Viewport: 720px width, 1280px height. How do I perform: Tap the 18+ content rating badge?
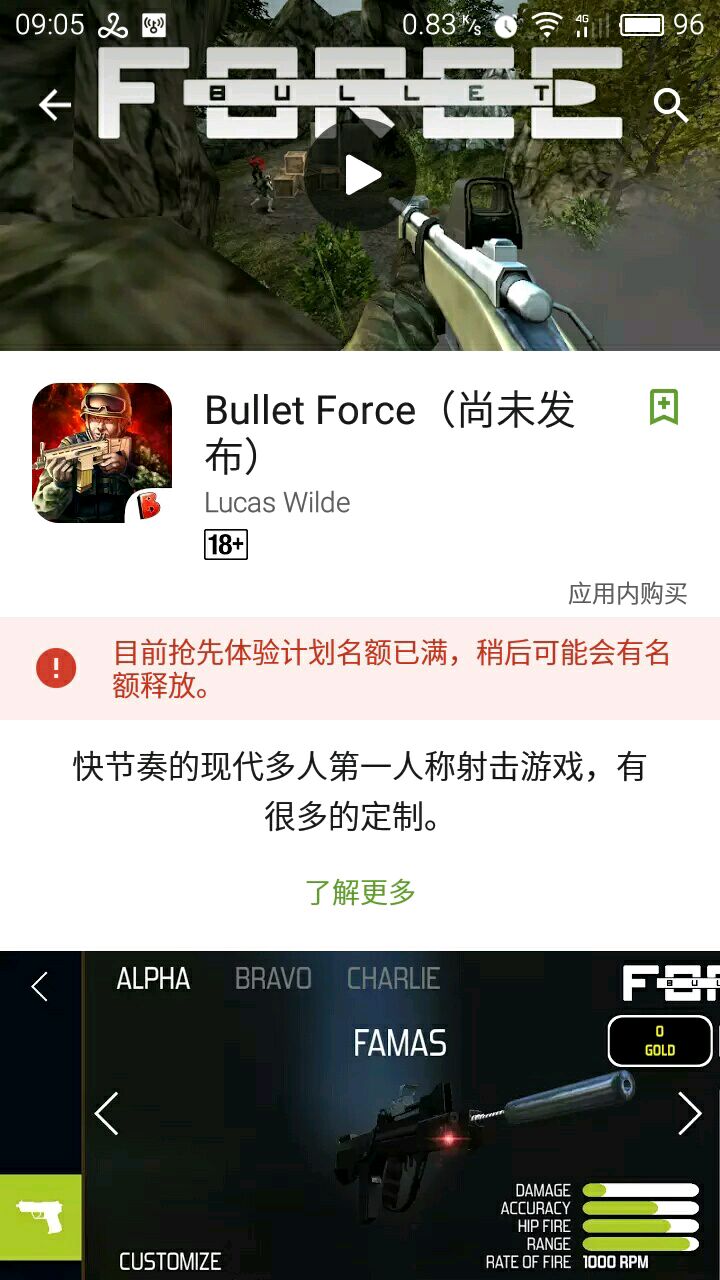click(226, 545)
